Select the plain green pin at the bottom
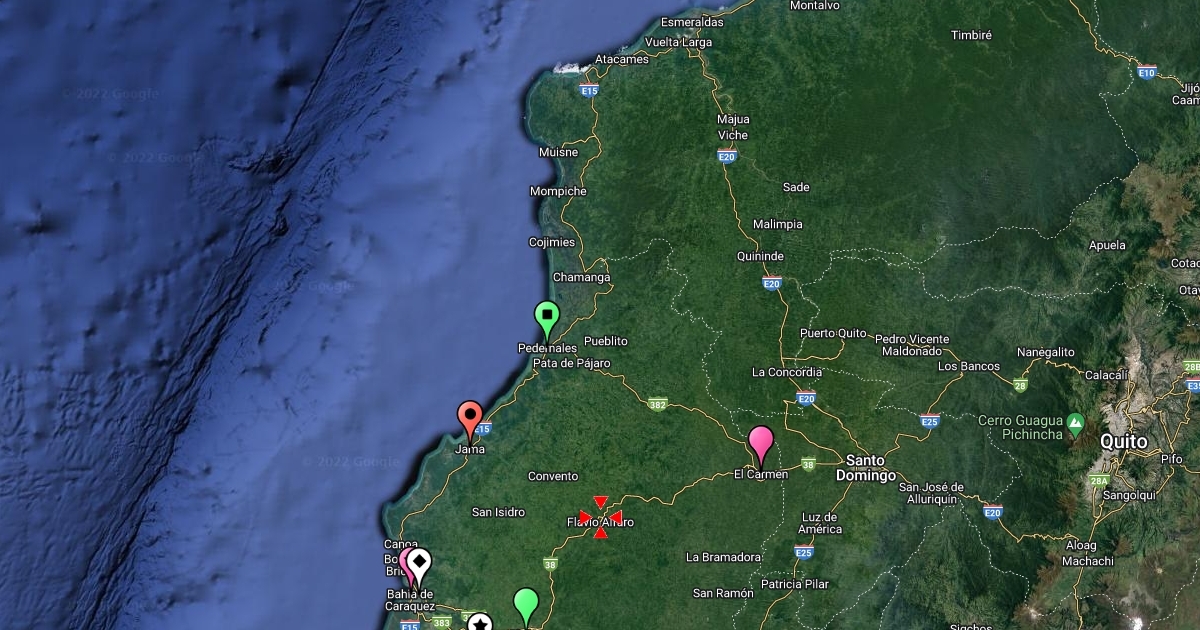 point(526,605)
